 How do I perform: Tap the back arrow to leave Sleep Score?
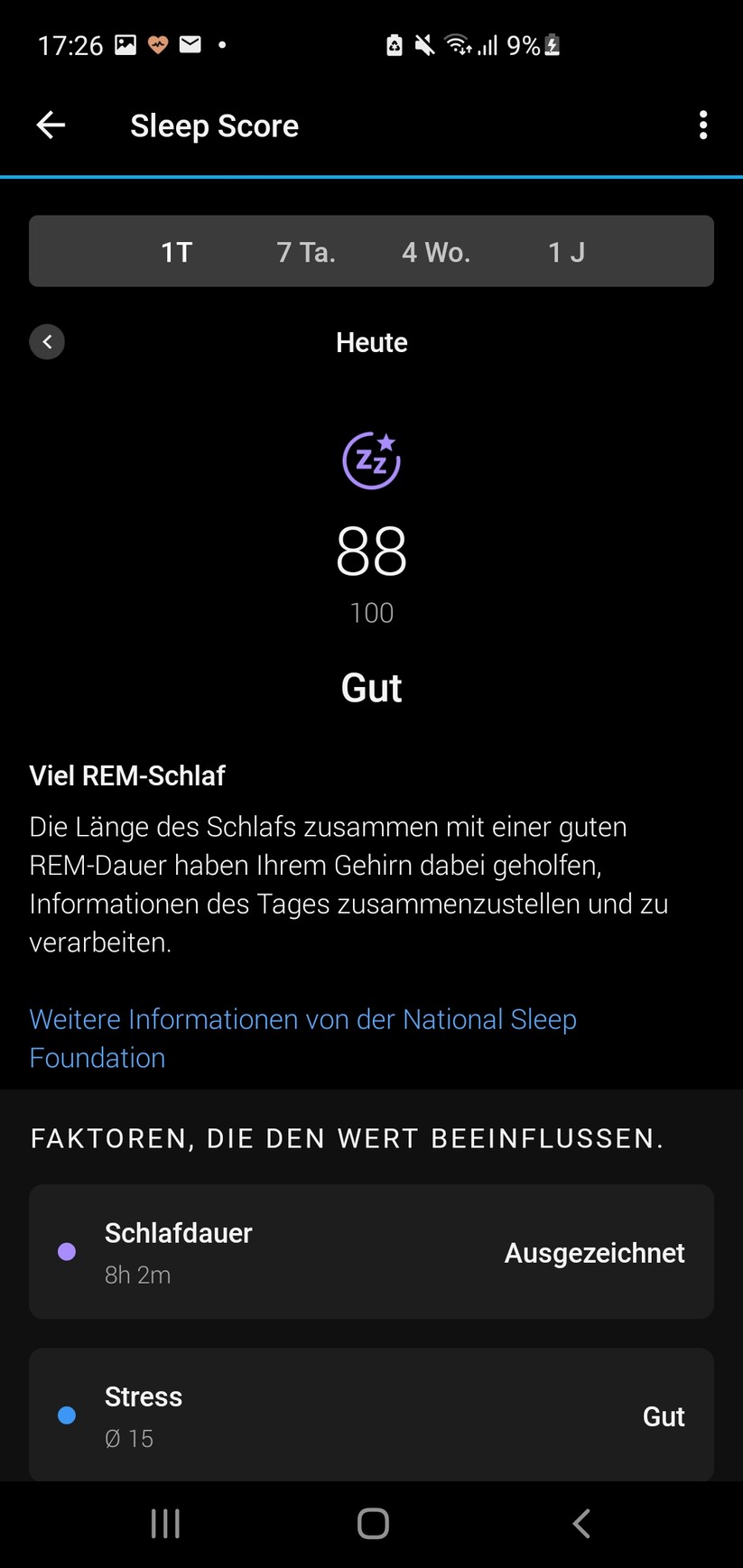pyautogui.click(x=50, y=125)
